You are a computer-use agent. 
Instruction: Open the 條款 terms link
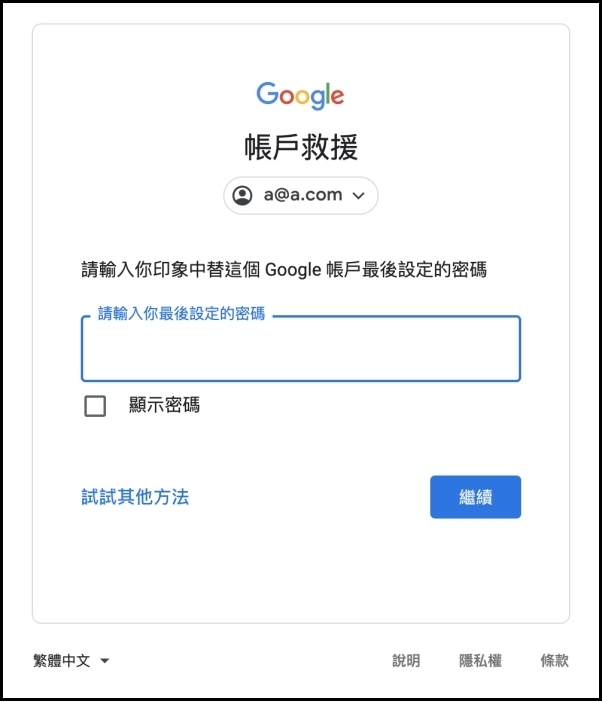(x=554, y=661)
